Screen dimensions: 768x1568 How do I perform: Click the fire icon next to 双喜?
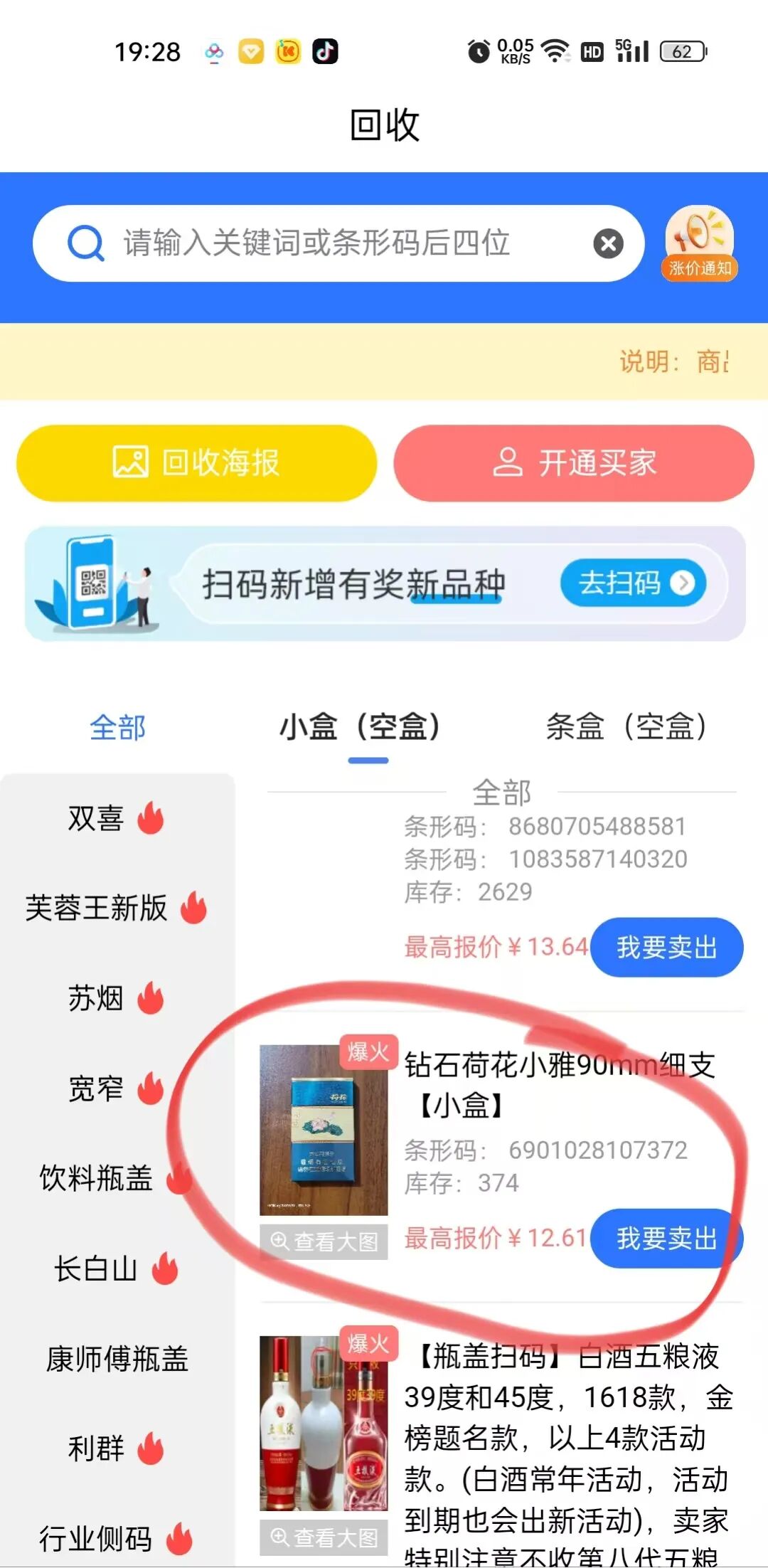click(151, 817)
